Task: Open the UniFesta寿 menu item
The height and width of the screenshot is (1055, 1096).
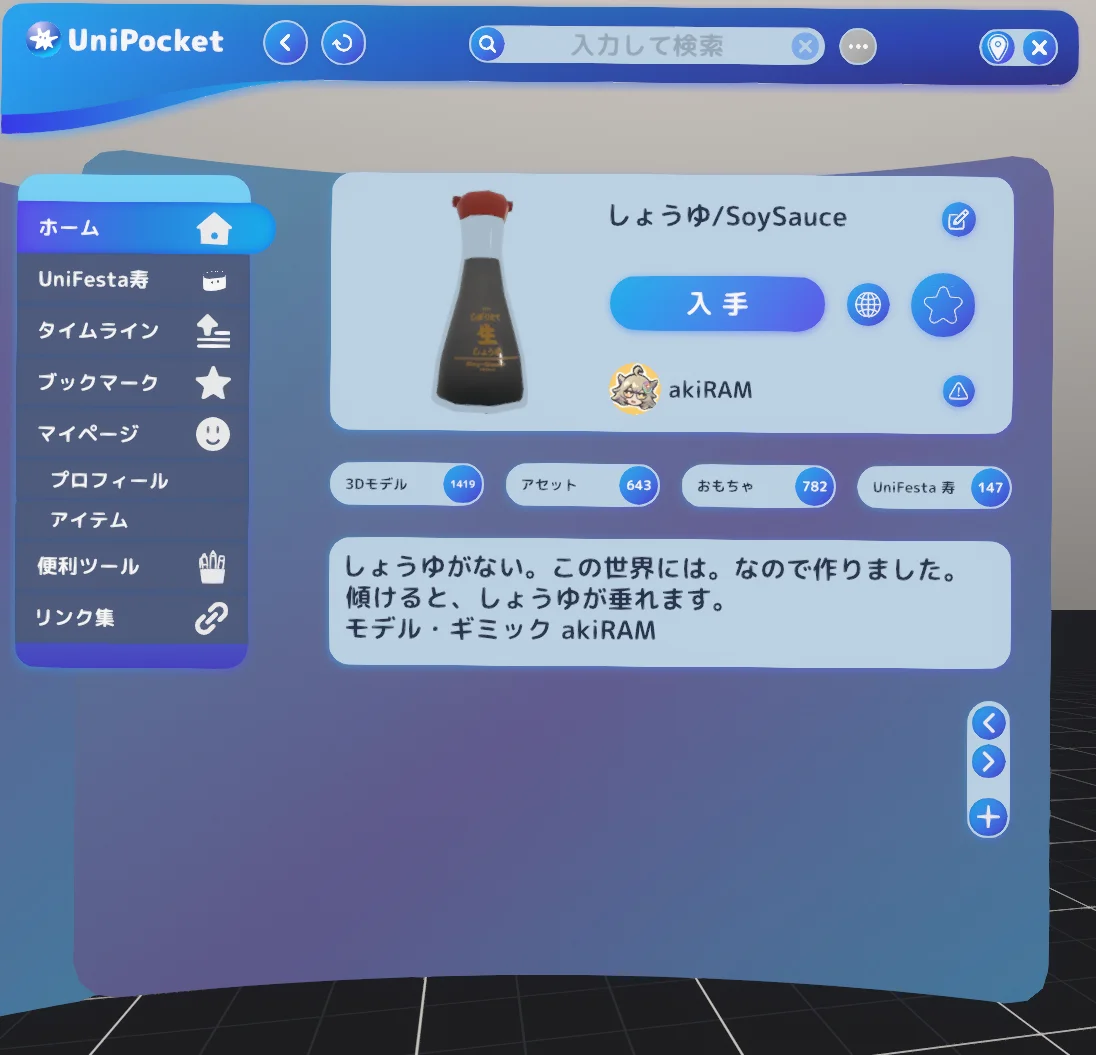Action: click(x=133, y=280)
